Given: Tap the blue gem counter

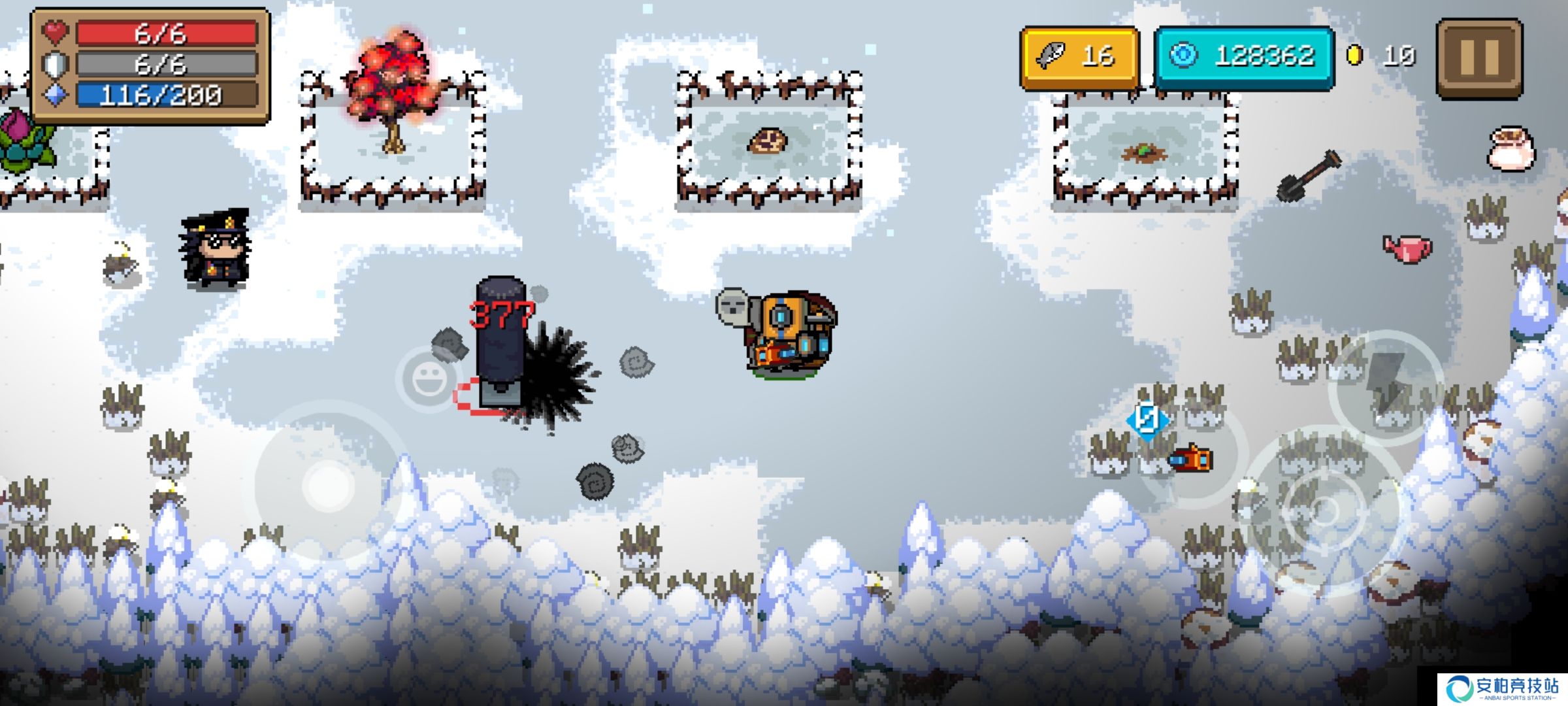Looking at the screenshot, I should (x=1244, y=56).
